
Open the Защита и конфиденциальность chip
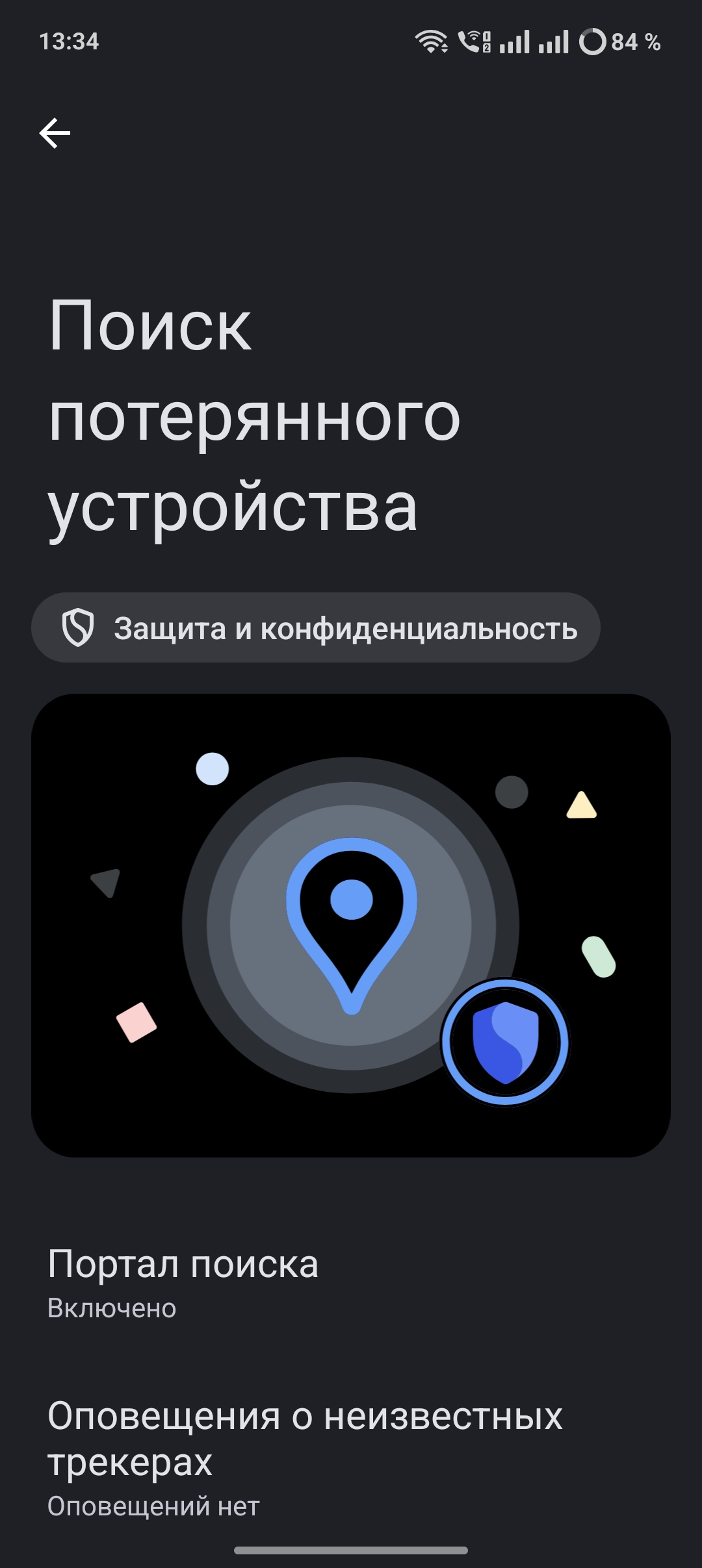point(316,627)
